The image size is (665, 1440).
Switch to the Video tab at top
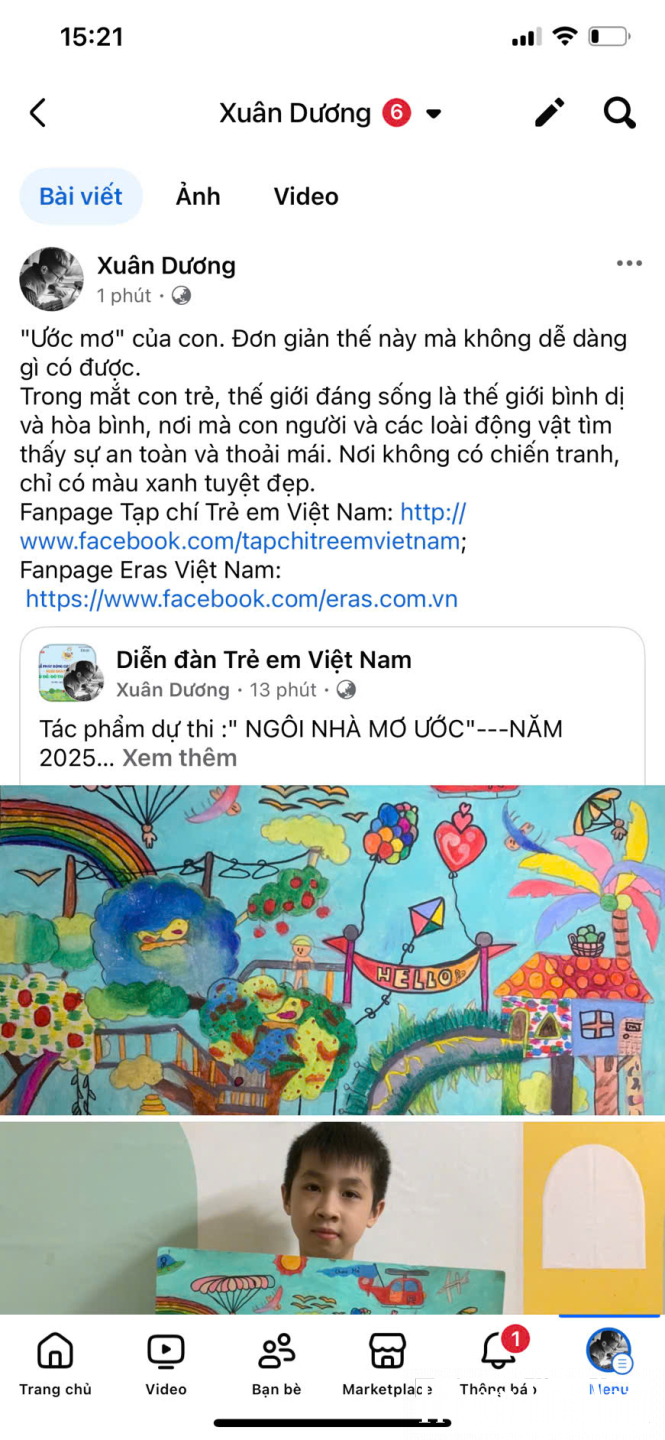[x=306, y=196]
